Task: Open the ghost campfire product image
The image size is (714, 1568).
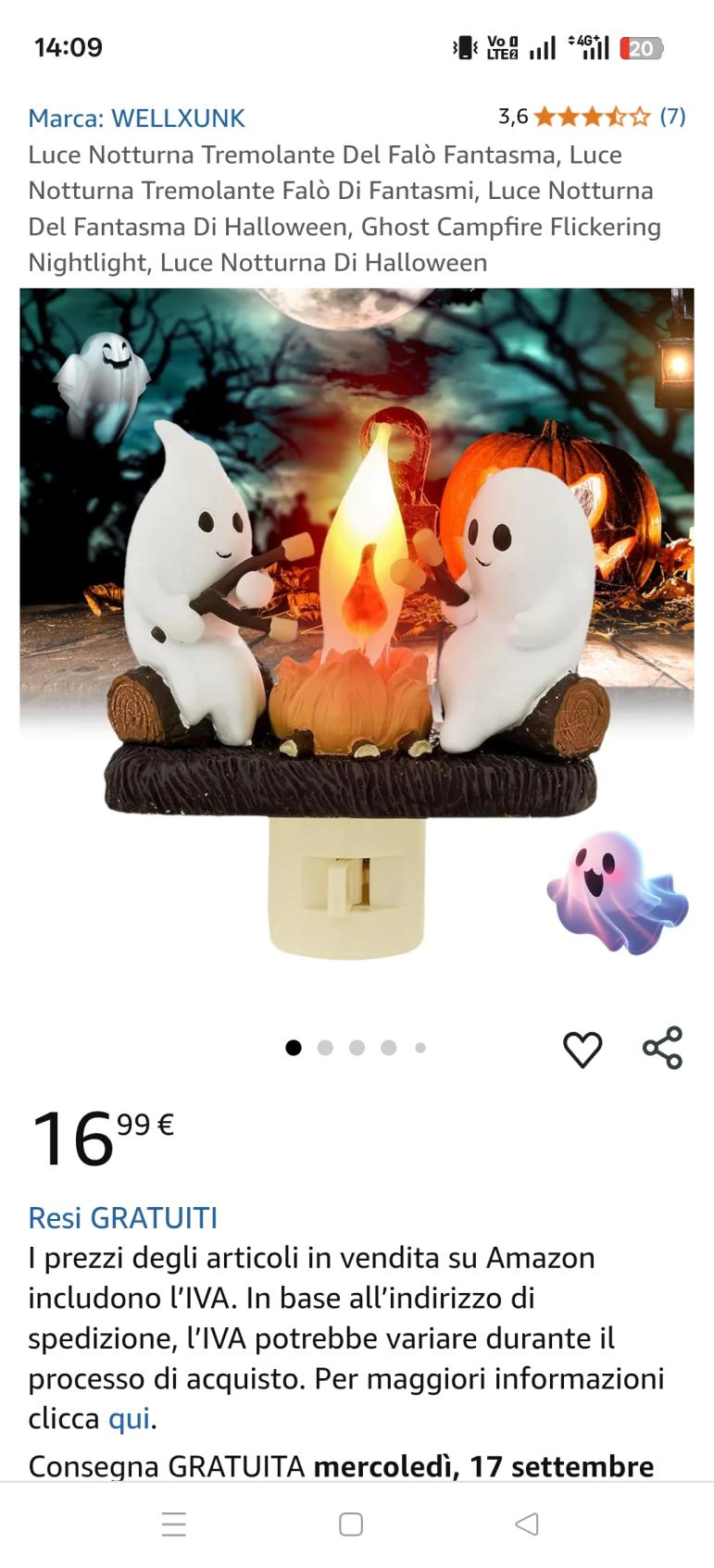Action: point(357,629)
